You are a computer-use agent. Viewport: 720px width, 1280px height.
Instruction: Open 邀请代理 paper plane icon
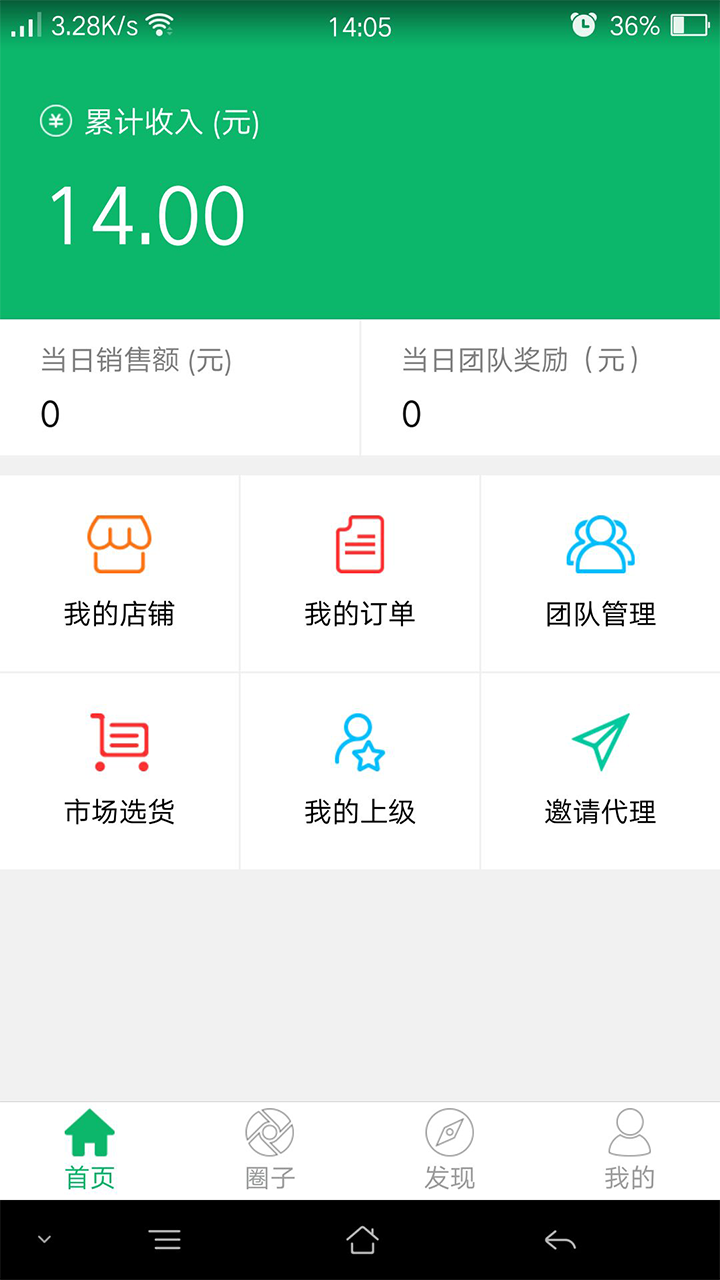[x=600, y=740]
